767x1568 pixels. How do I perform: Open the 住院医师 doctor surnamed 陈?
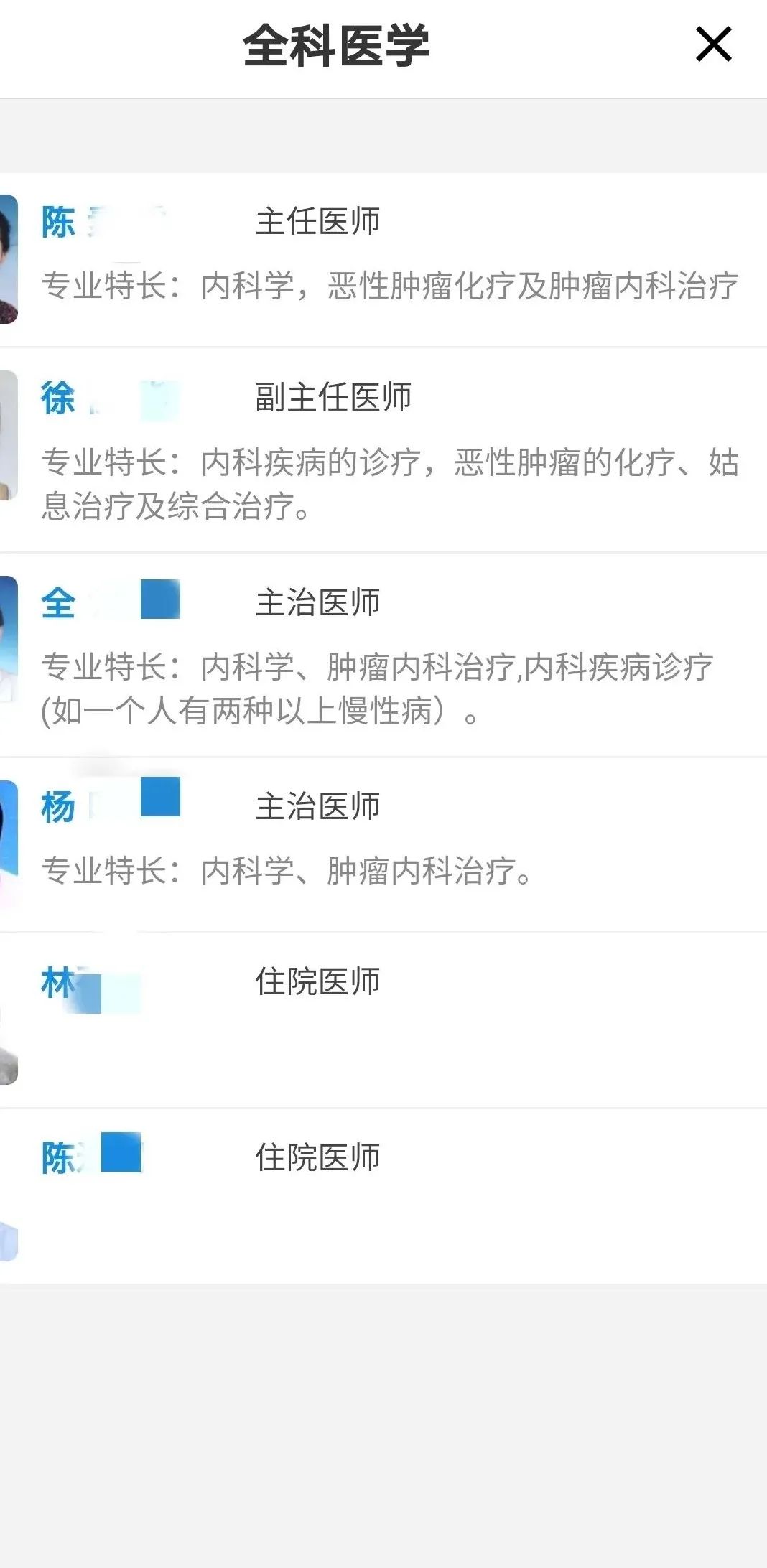tap(383, 1195)
